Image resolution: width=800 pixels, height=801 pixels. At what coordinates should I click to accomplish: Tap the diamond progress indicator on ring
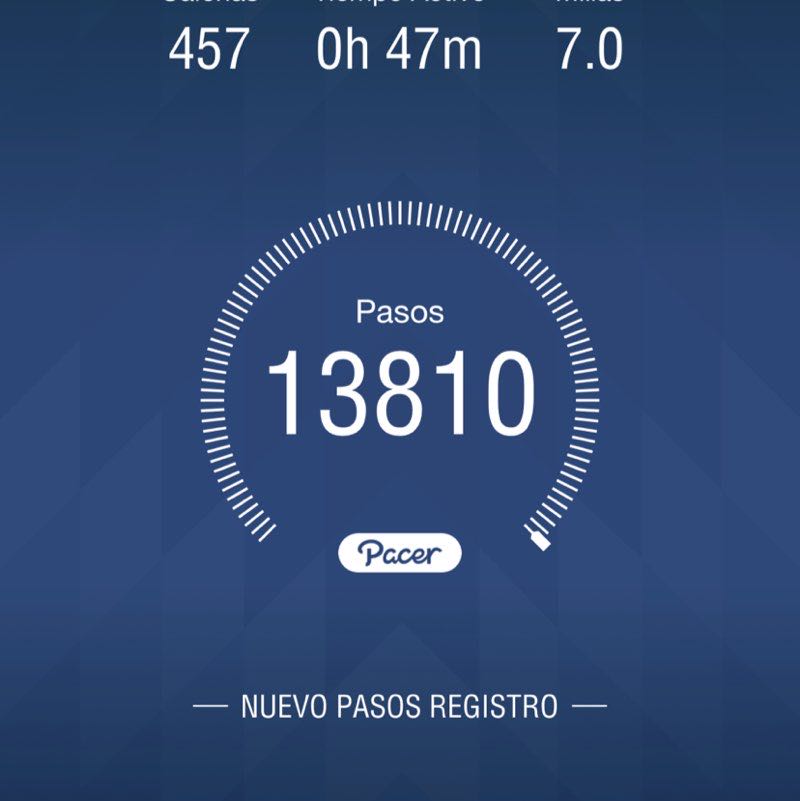tap(538, 539)
